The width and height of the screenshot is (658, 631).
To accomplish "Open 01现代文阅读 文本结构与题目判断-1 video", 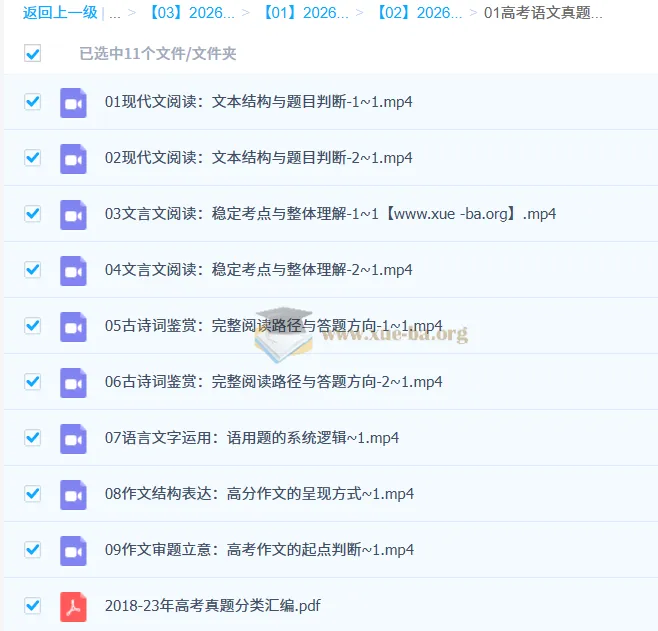I will point(258,102).
